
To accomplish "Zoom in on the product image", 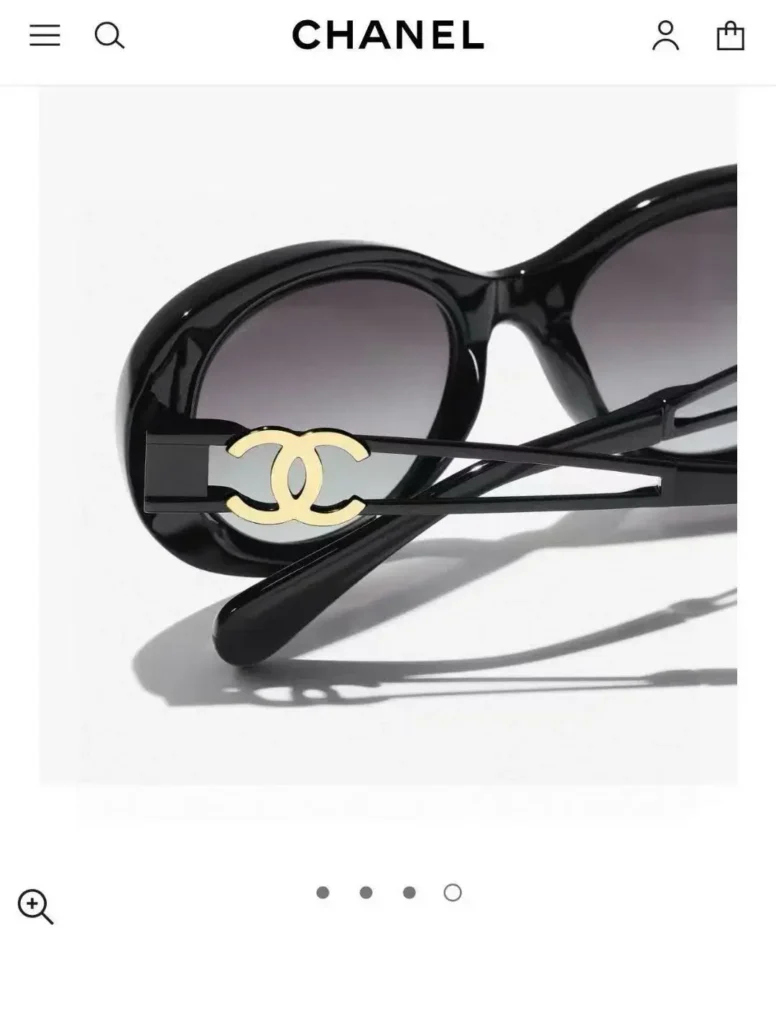I will point(35,906).
